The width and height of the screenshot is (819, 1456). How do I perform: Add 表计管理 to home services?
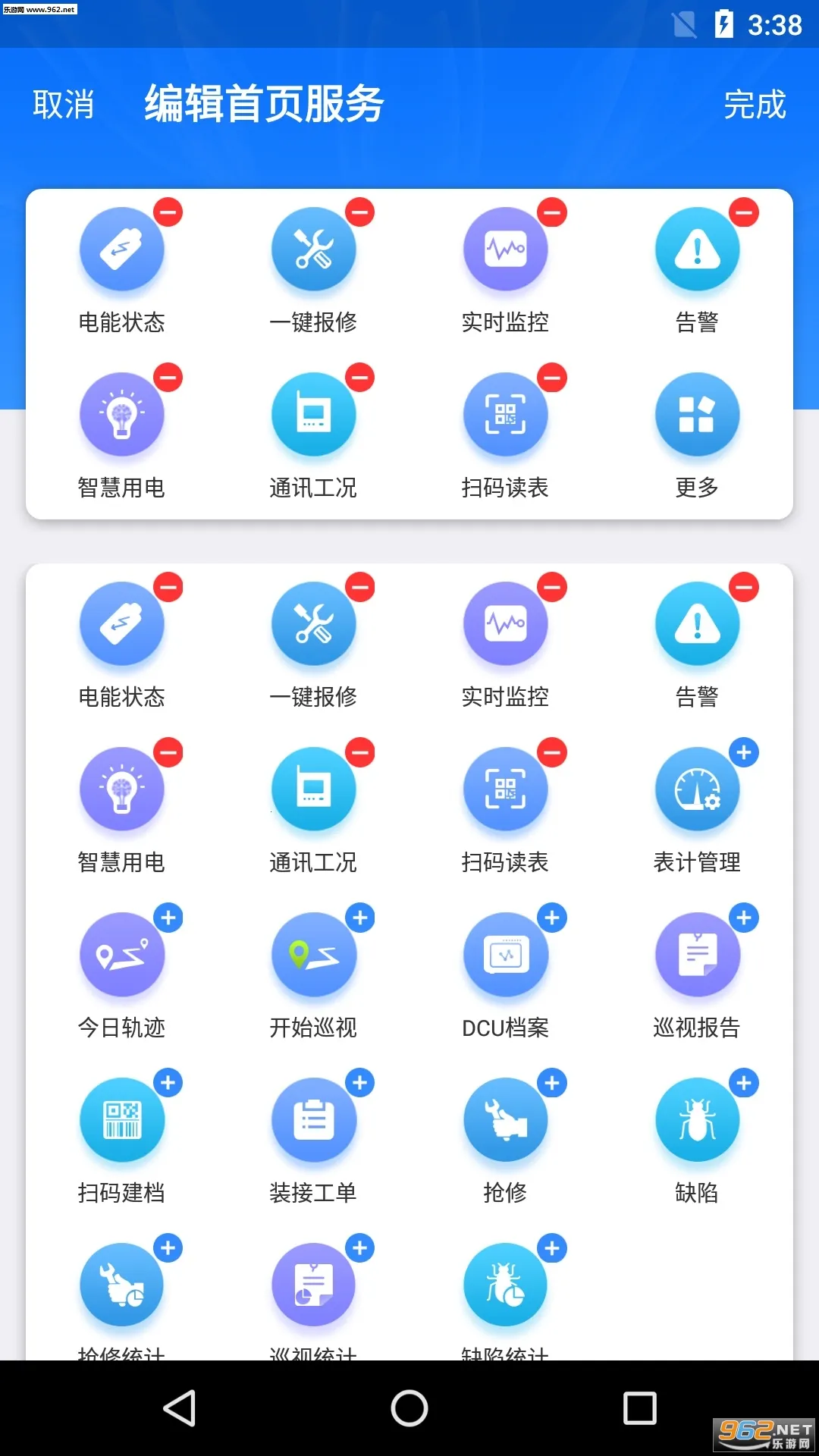coord(744,752)
